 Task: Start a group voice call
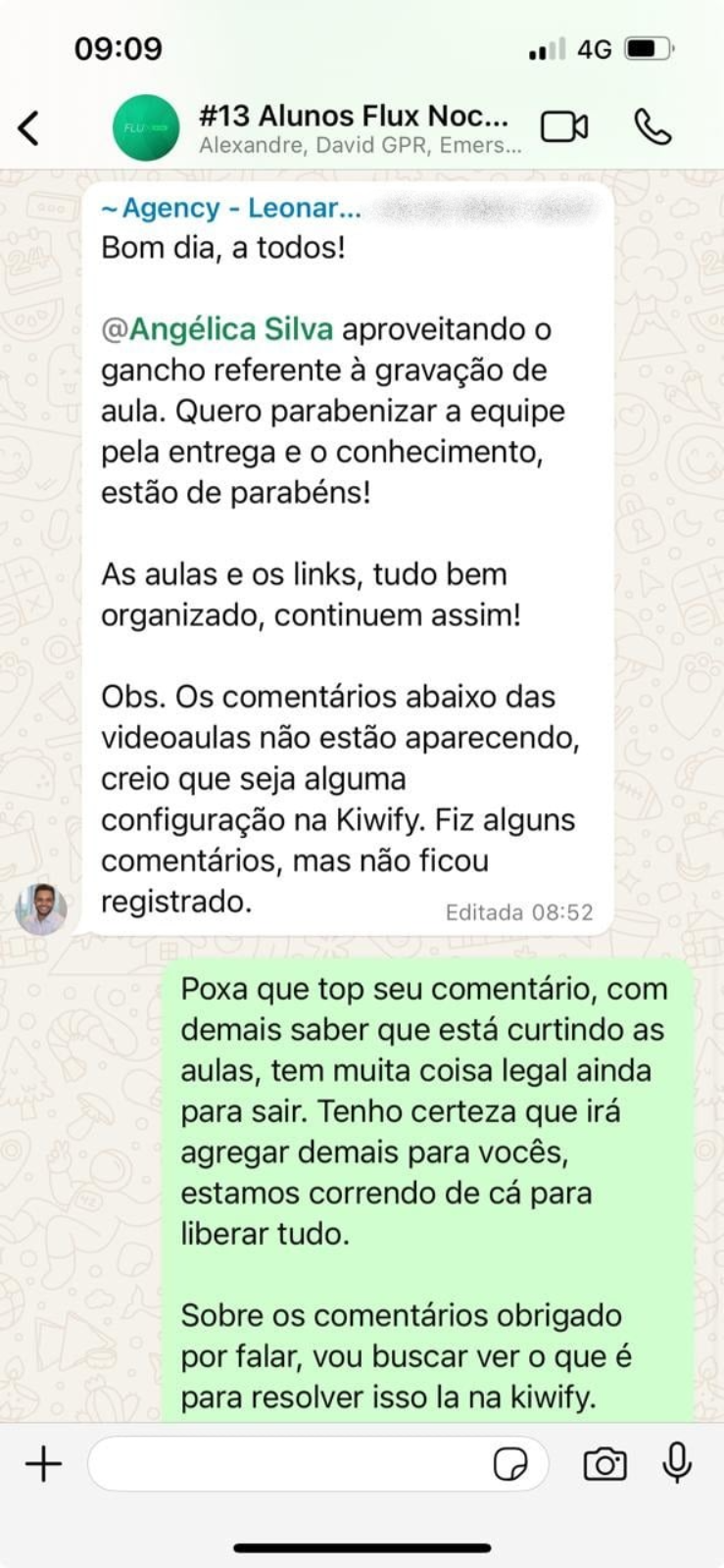[x=652, y=127]
